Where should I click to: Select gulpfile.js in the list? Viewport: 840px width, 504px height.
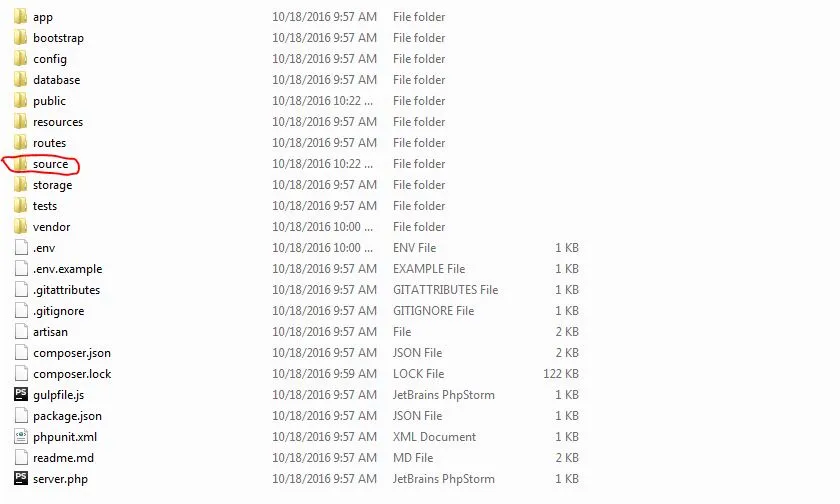[58, 395]
